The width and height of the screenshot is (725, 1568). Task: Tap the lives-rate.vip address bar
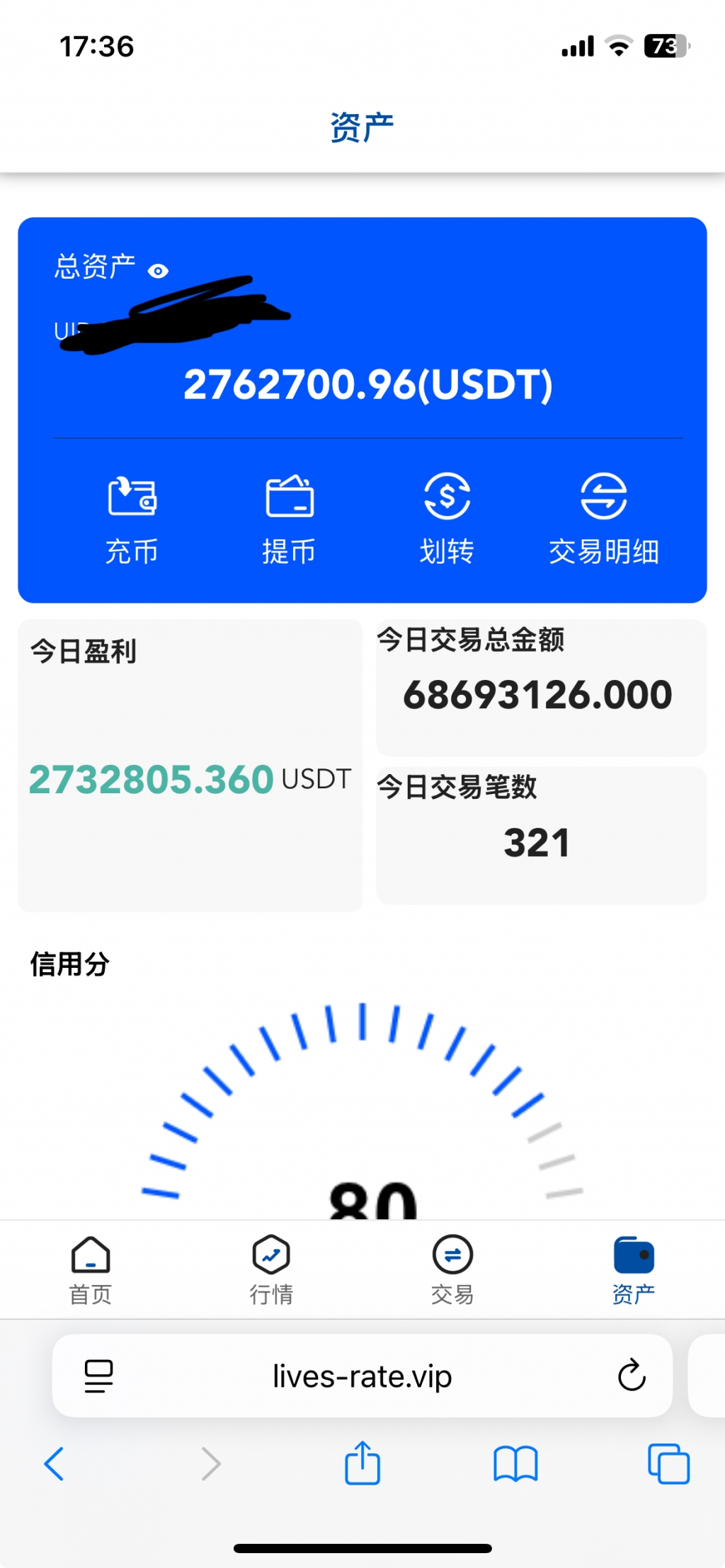coord(362,1377)
